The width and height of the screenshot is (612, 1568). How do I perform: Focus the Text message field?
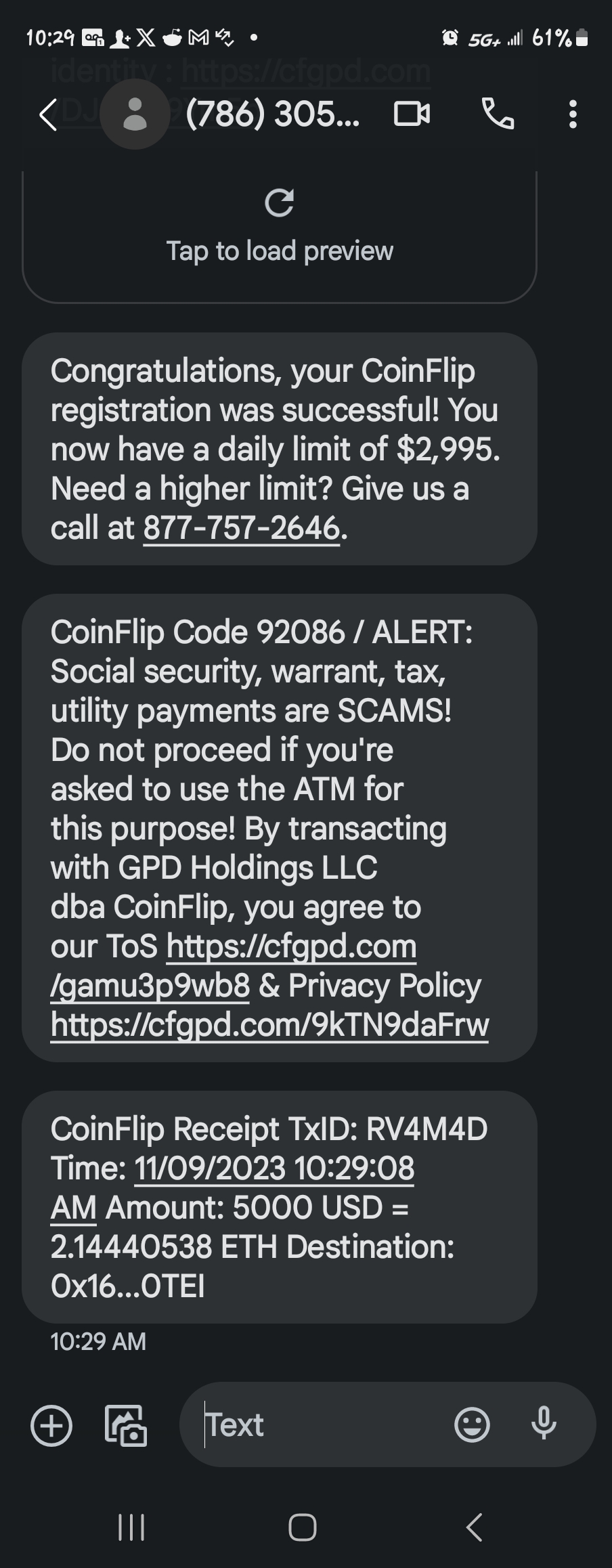point(318,1425)
